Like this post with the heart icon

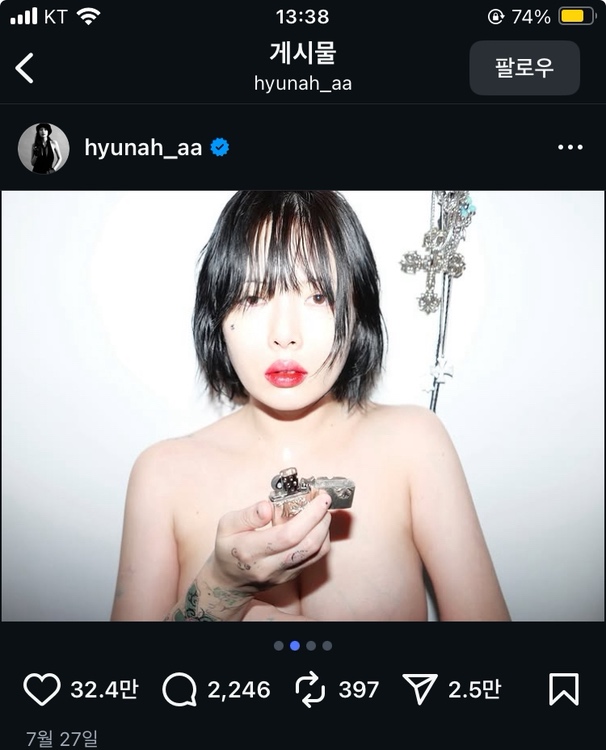click(x=42, y=689)
